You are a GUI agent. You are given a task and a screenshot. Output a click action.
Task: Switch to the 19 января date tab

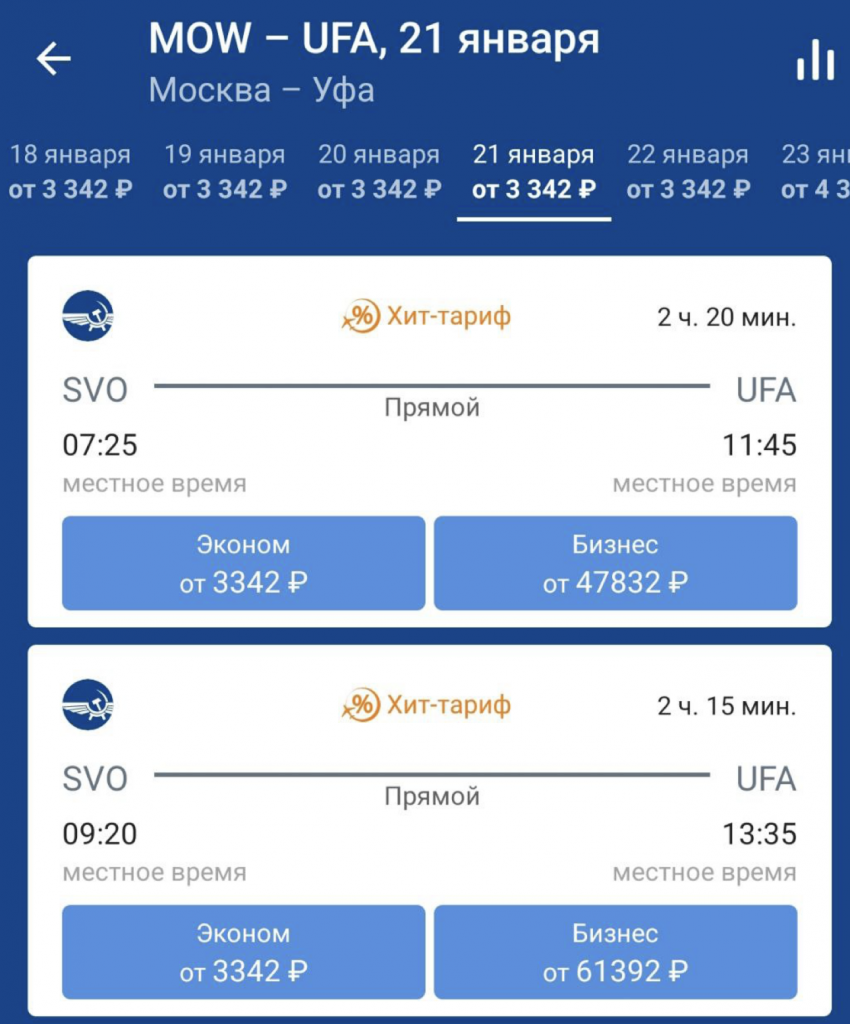(225, 172)
